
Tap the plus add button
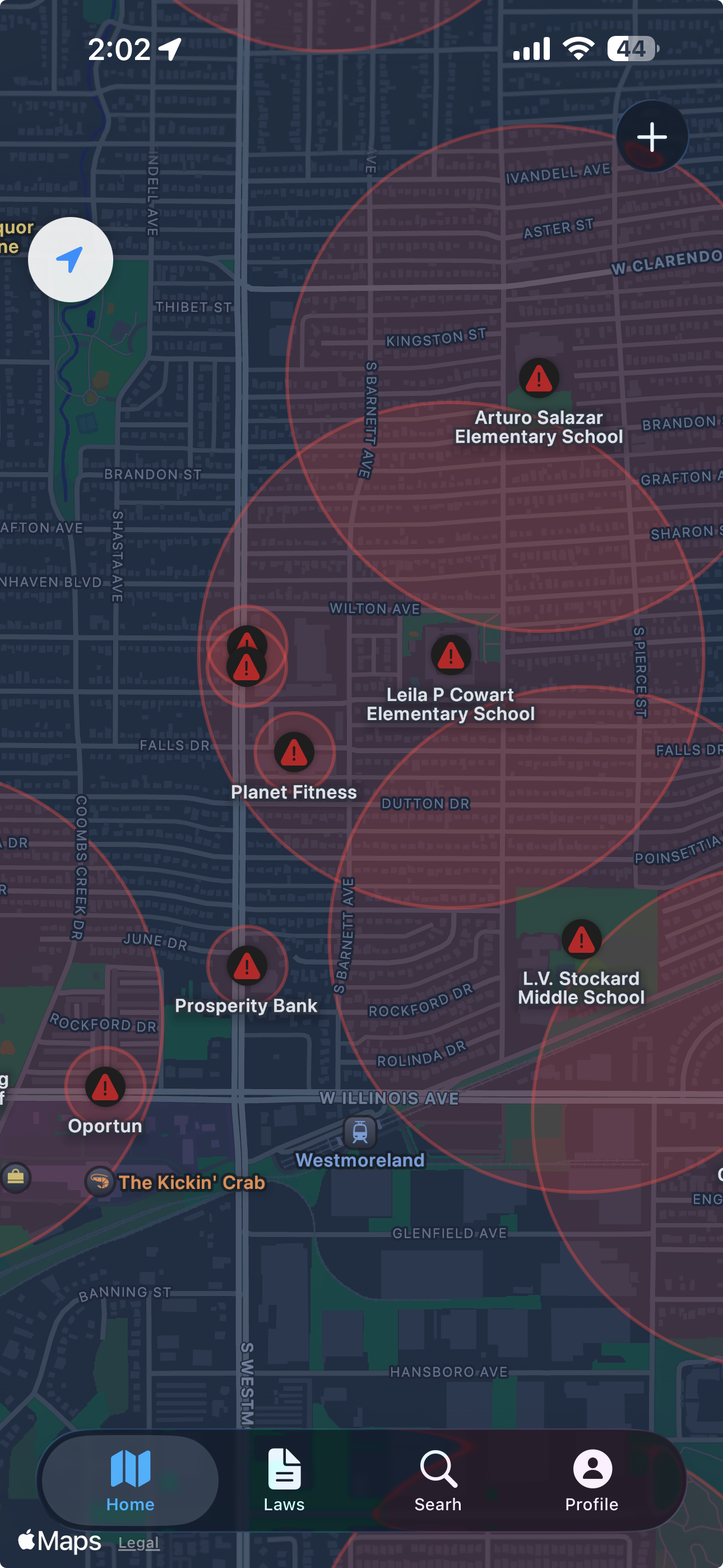pos(652,137)
